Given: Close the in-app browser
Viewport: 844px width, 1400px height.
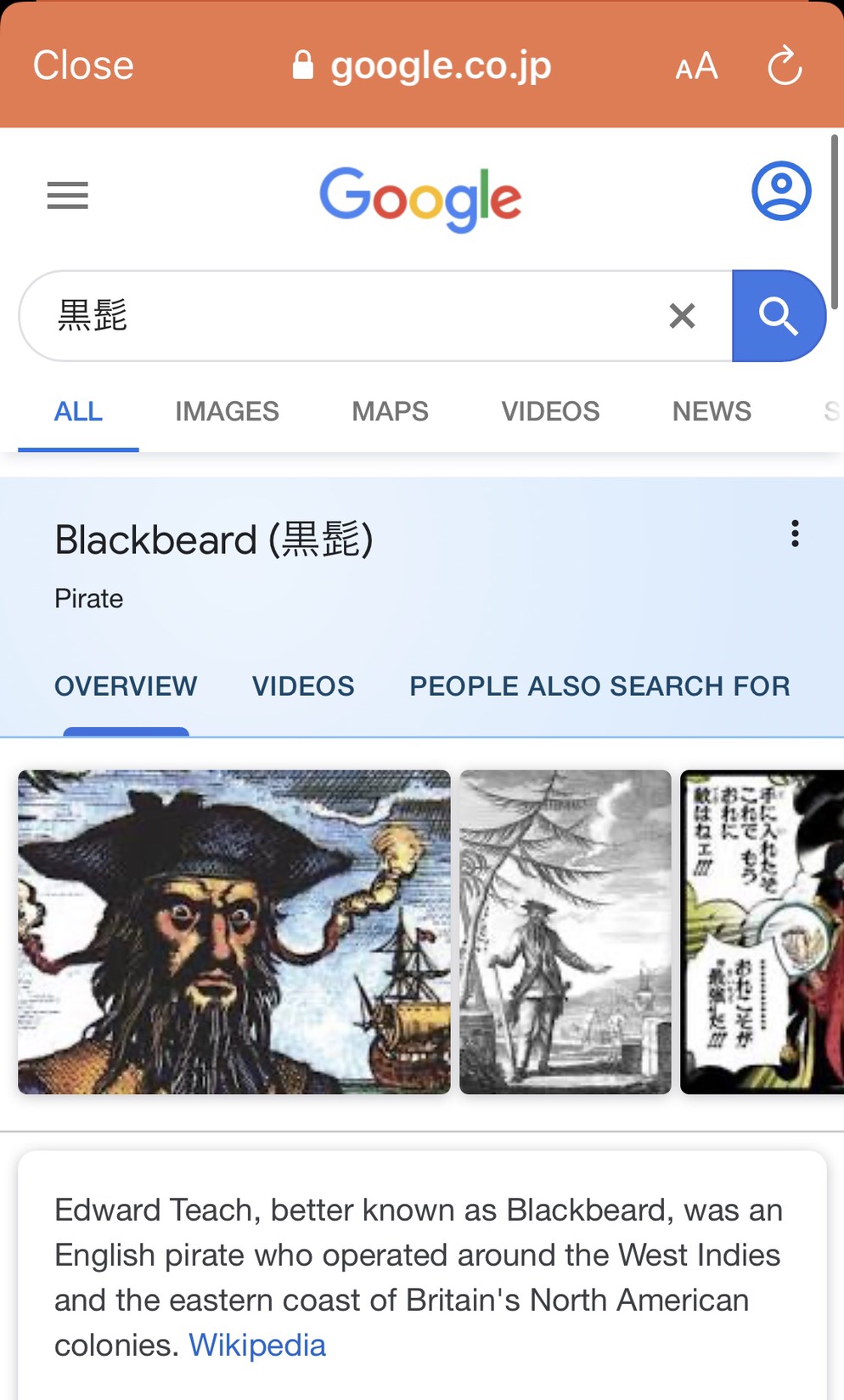Looking at the screenshot, I should pyautogui.click(x=83, y=65).
